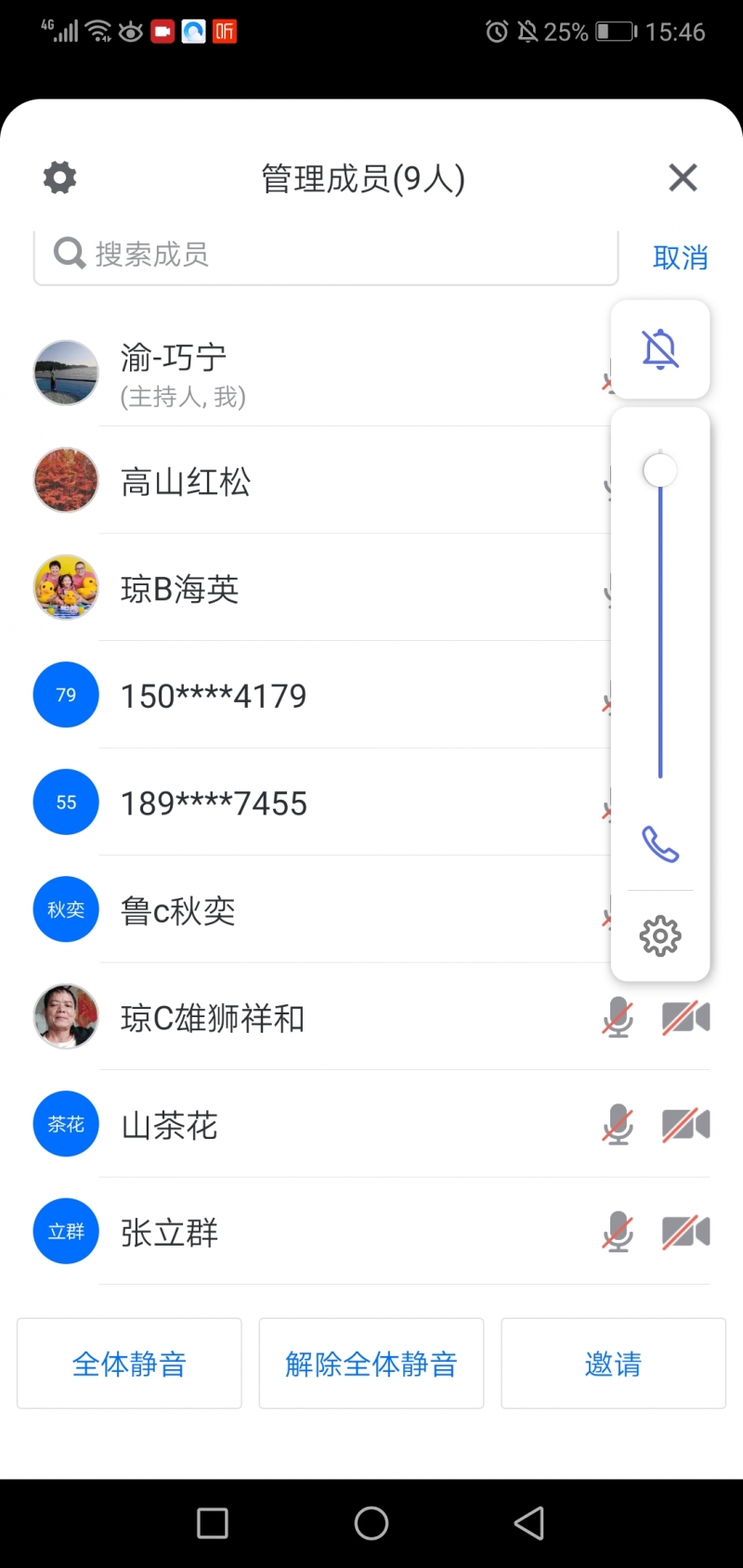Open volume settings gear in volume panel
The image size is (743, 1568).
[x=660, y=935]
